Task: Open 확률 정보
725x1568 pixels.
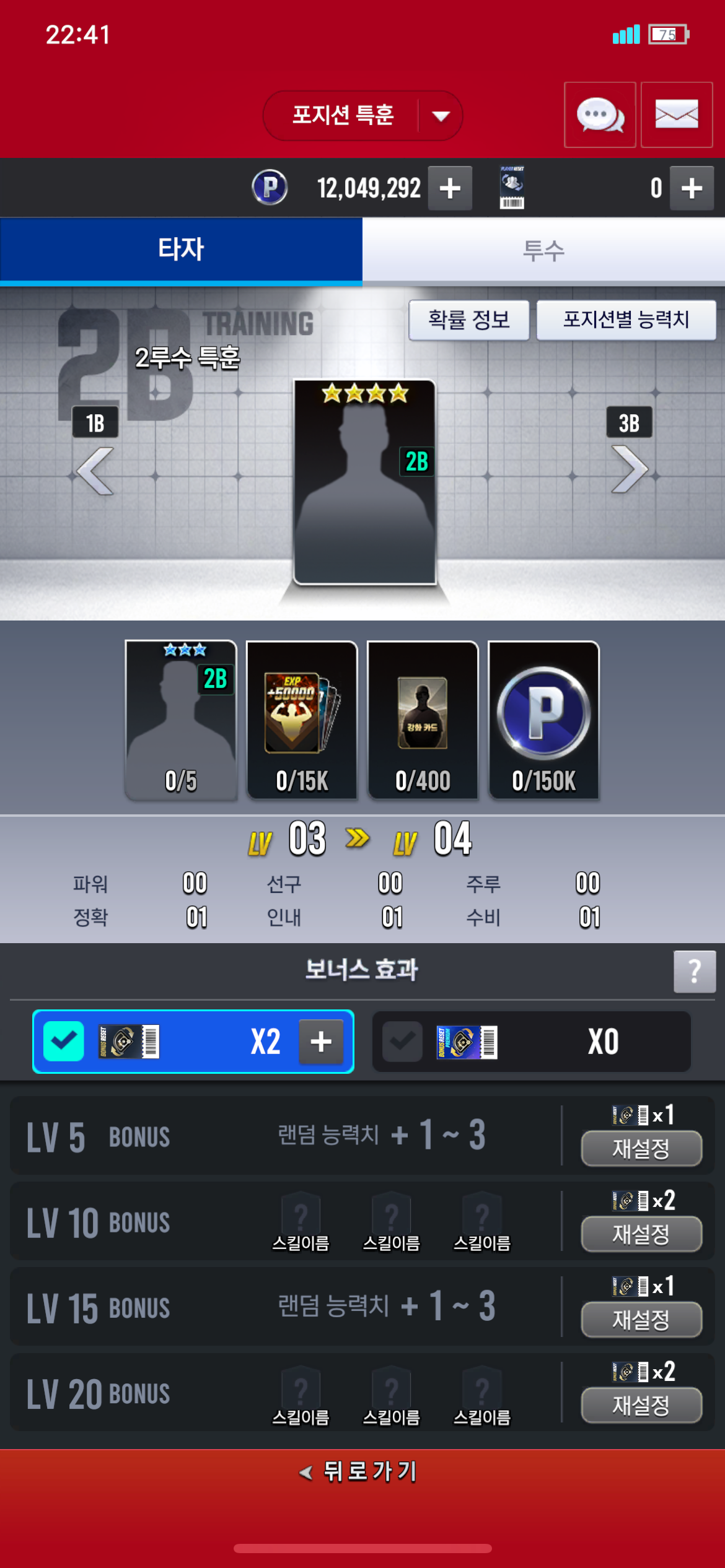Action: pyautogui.click(x=469, y=320)
